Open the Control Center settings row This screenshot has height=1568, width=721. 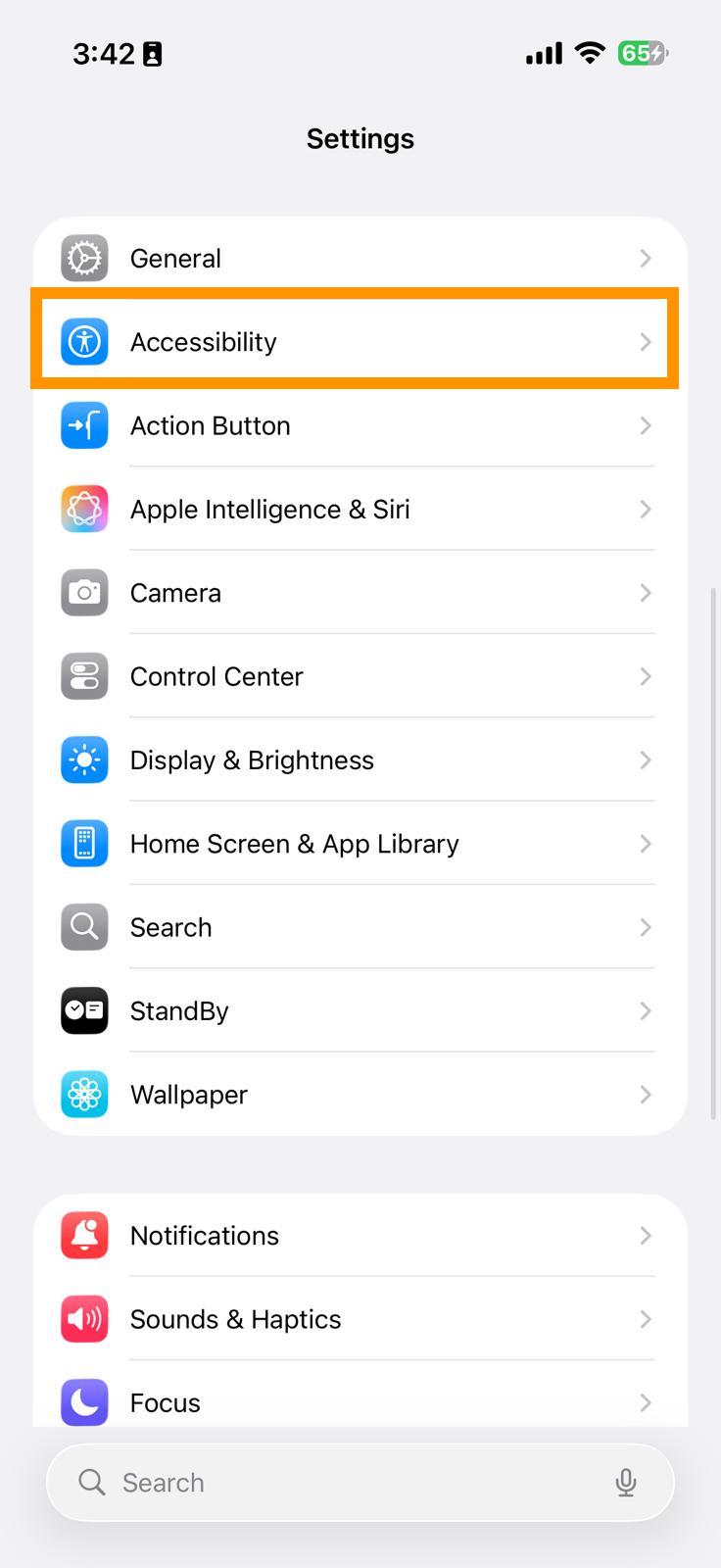click(360, 676)
